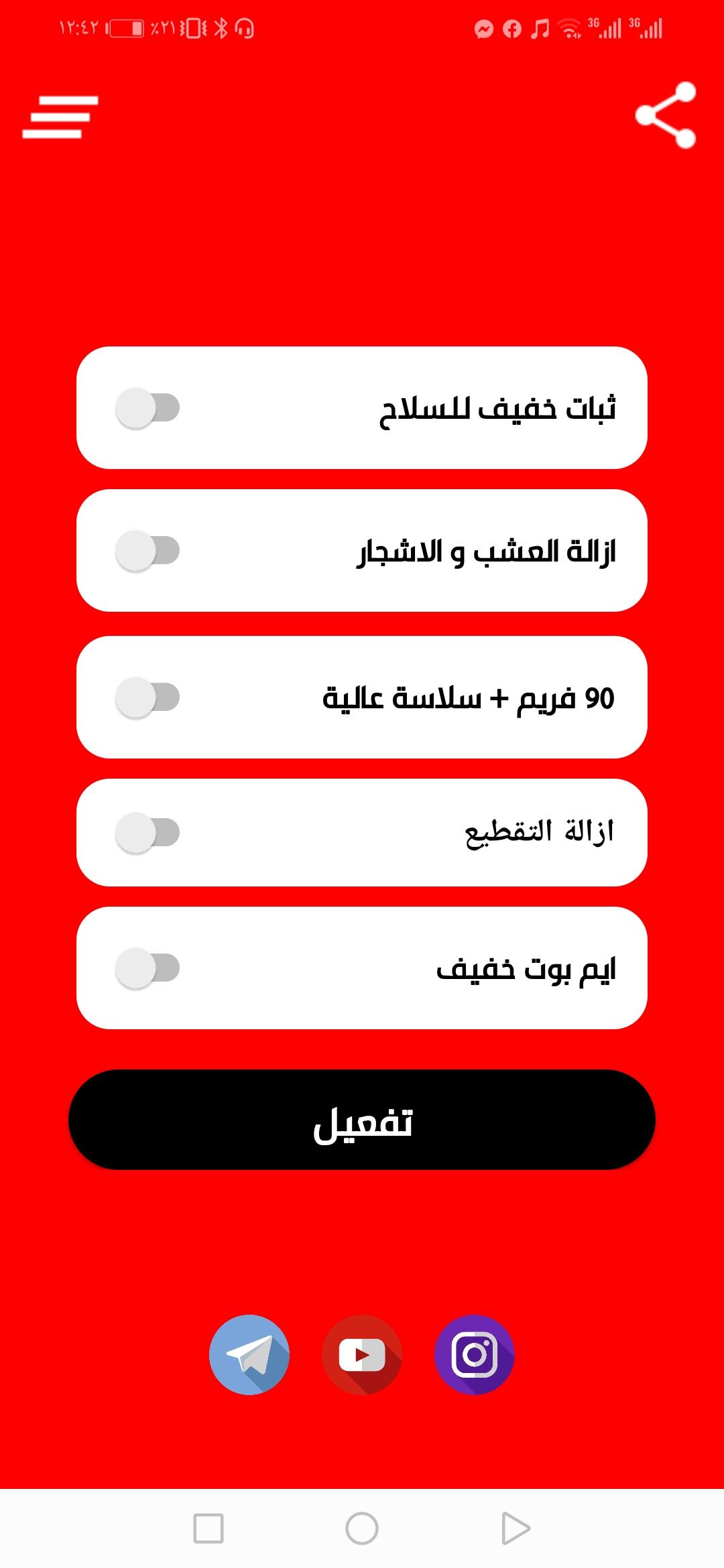Tap the black تفعيل button
Viewport: 724px width, 1568px height.
[x=362, y=1120]
